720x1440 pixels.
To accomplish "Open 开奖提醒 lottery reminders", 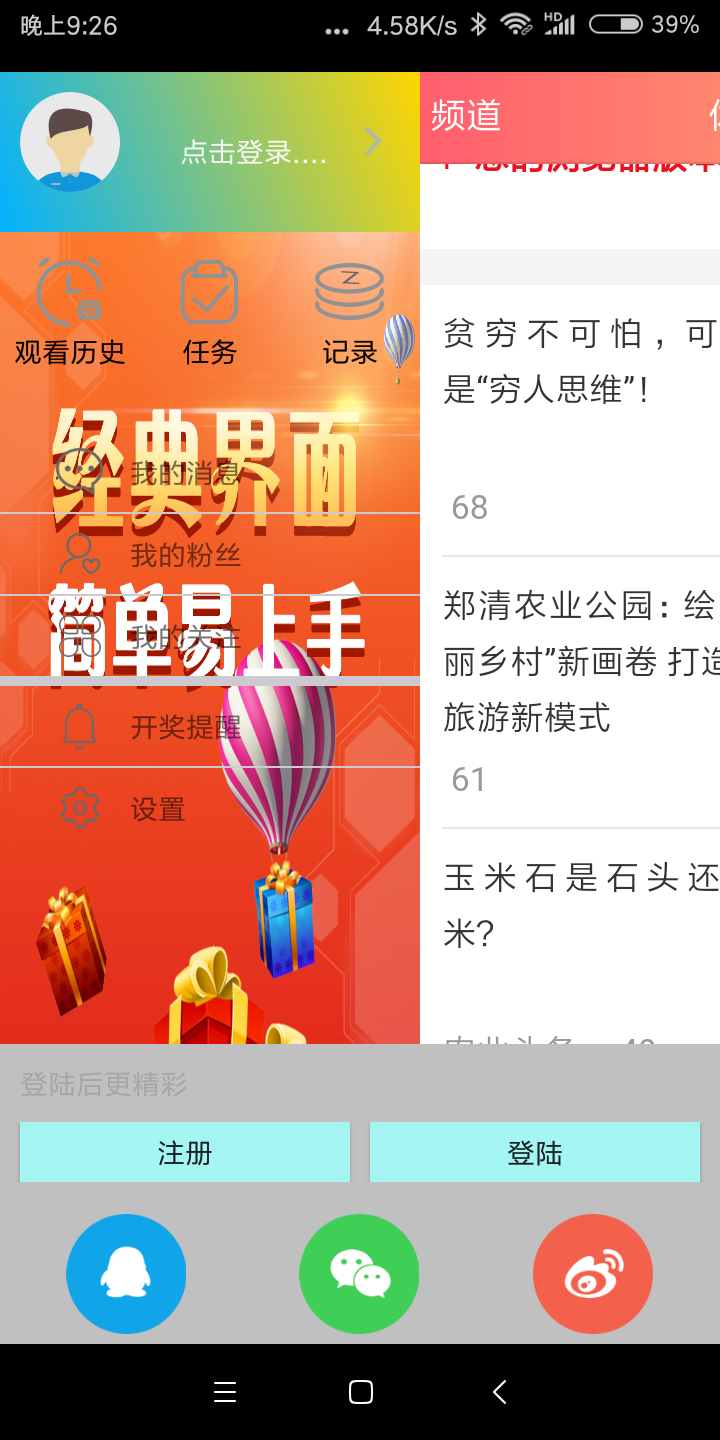I will (185, 727).
